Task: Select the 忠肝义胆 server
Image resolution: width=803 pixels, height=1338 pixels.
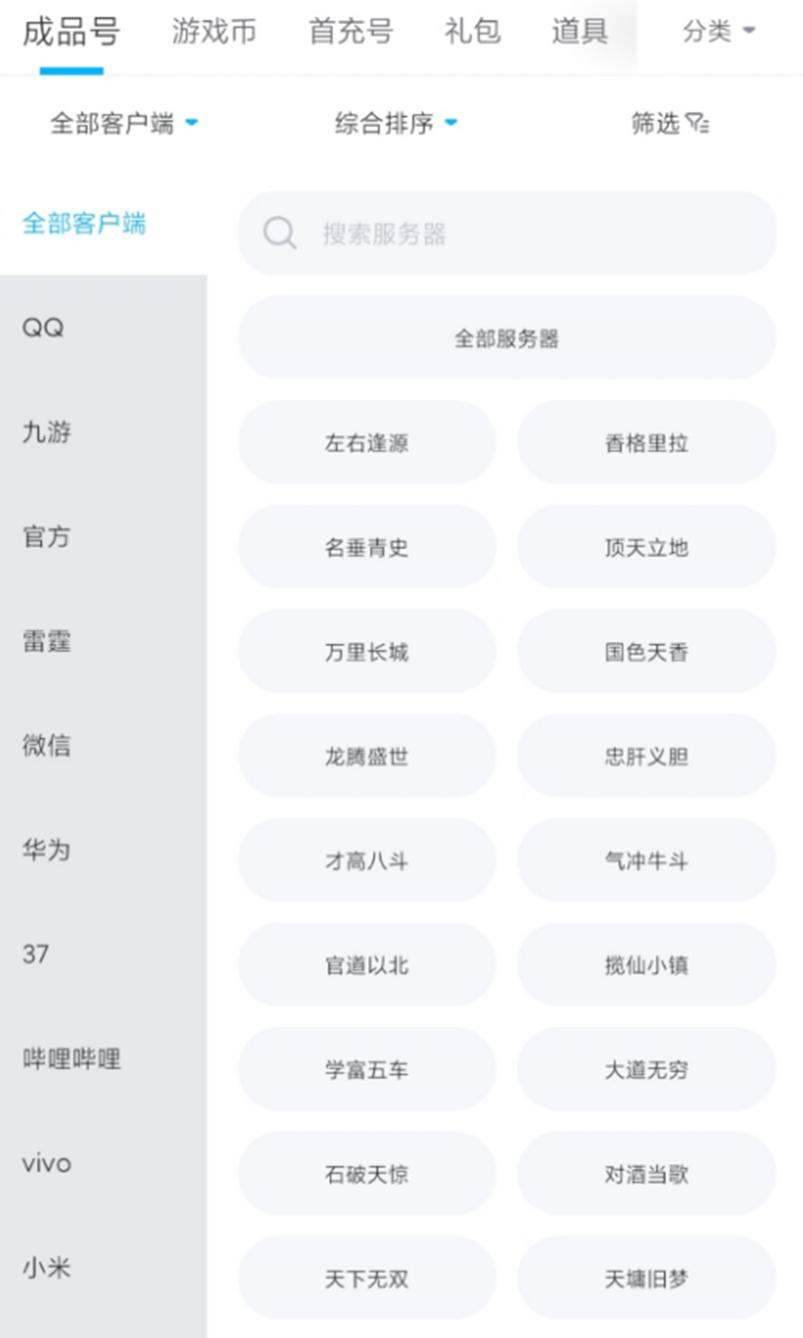Action: 646,756
